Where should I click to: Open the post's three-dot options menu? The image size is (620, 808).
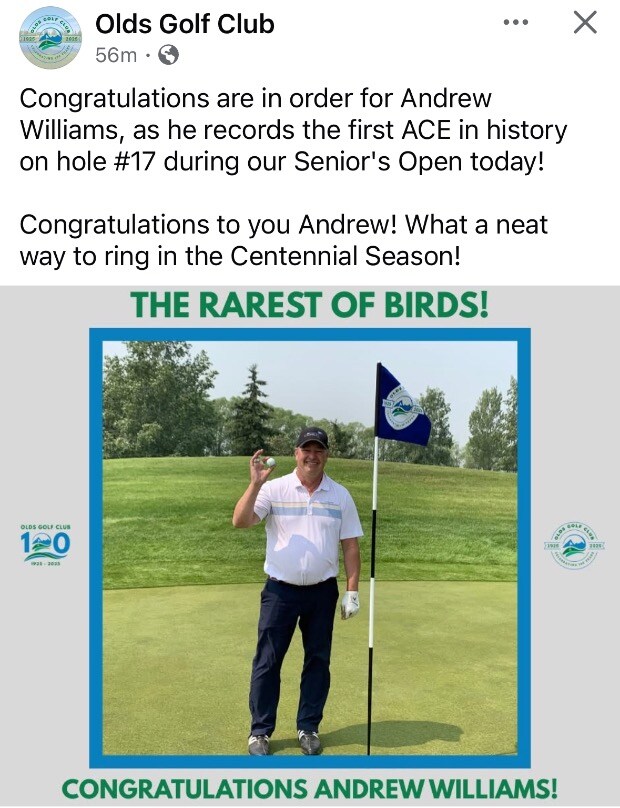point(515,23)
